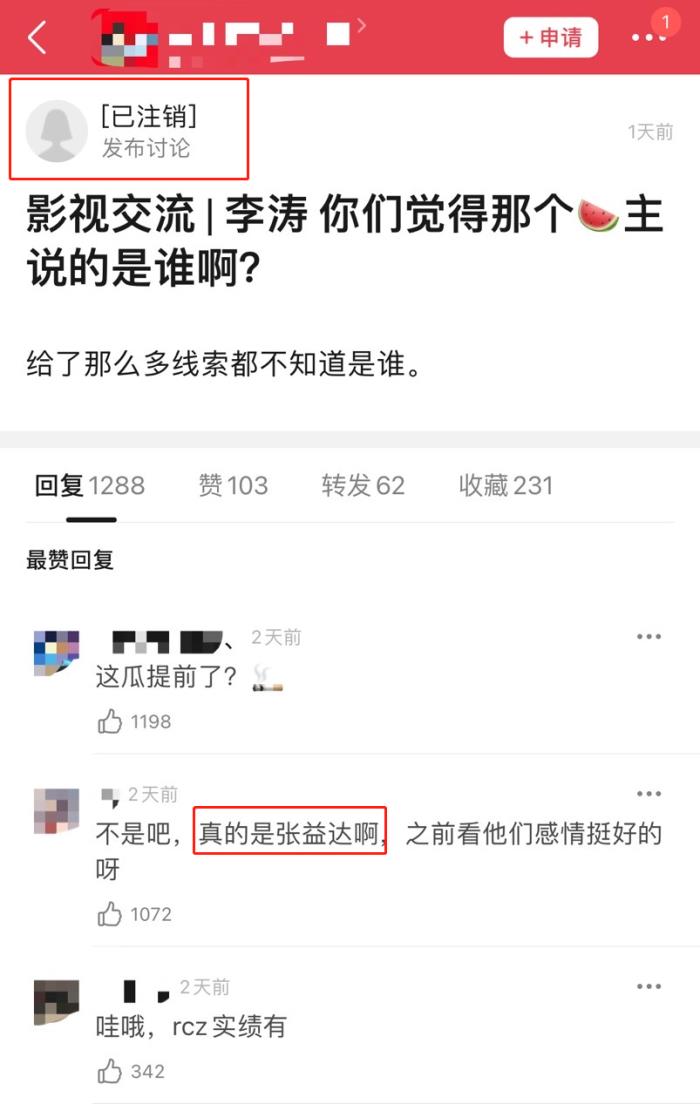Switch to the 收藏 231 tab
This screenshot has height=1104, width=700.
(505, 486)
